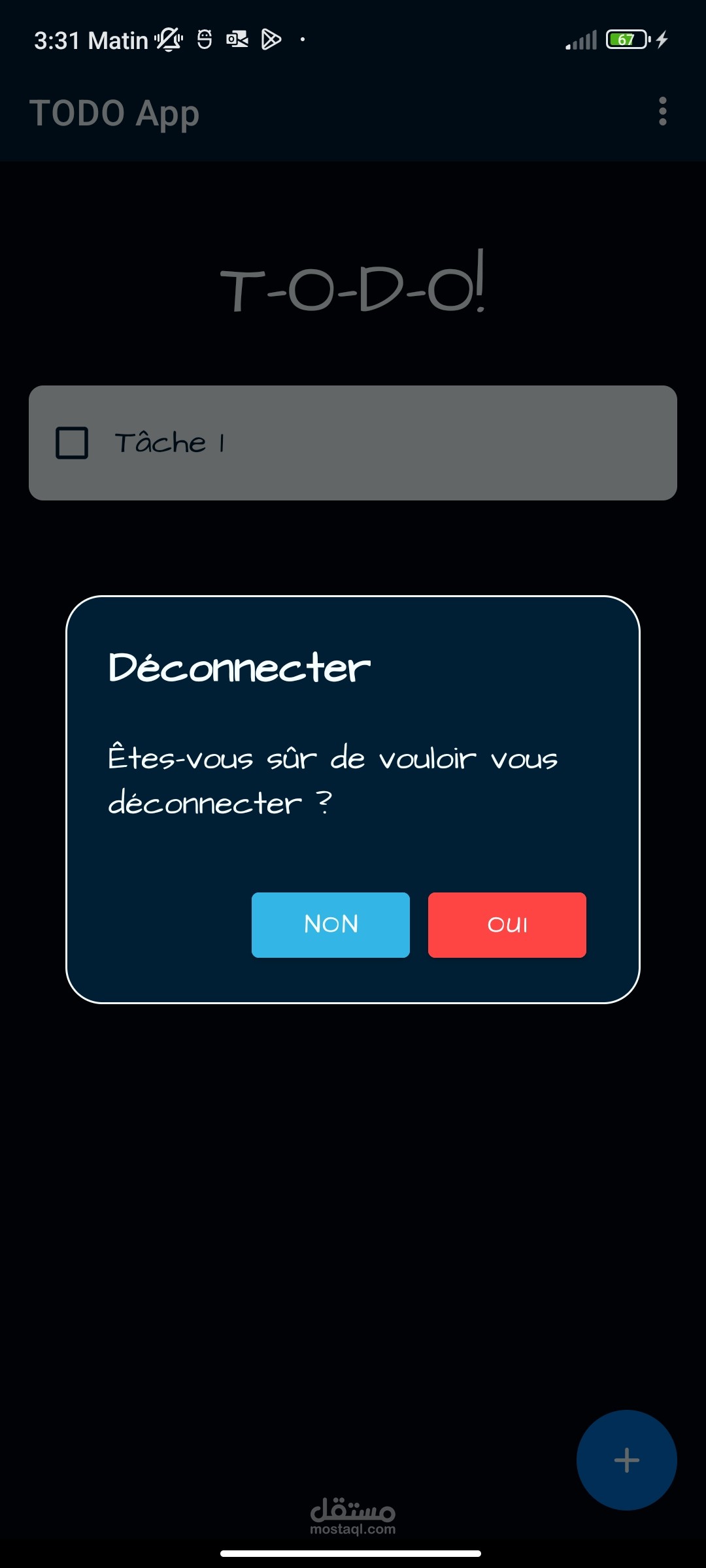
Task: Tap NON to cancel the logout
Action: click(x=331, y=924)
